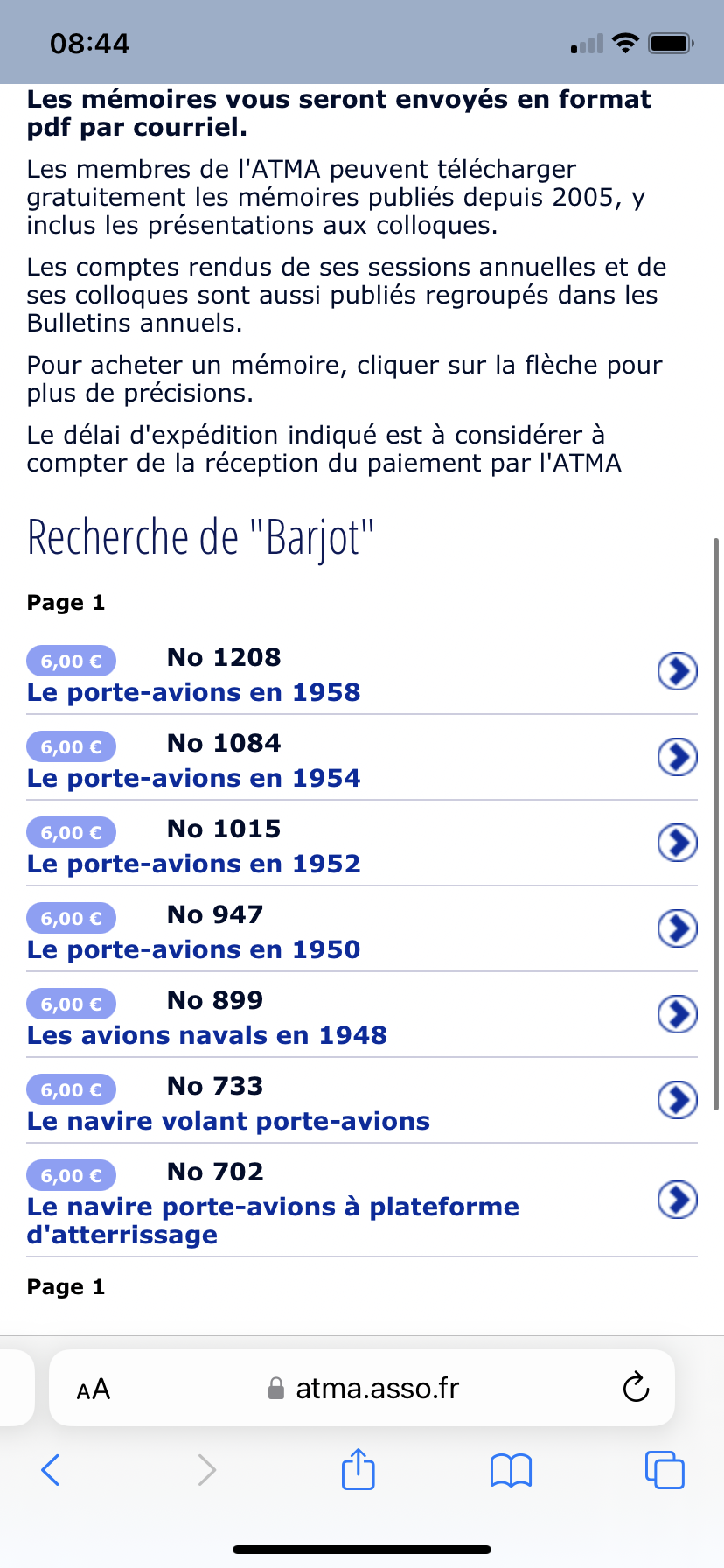
Task: Reload the atma.asso.fr page
Action: tap(636, 1388)
